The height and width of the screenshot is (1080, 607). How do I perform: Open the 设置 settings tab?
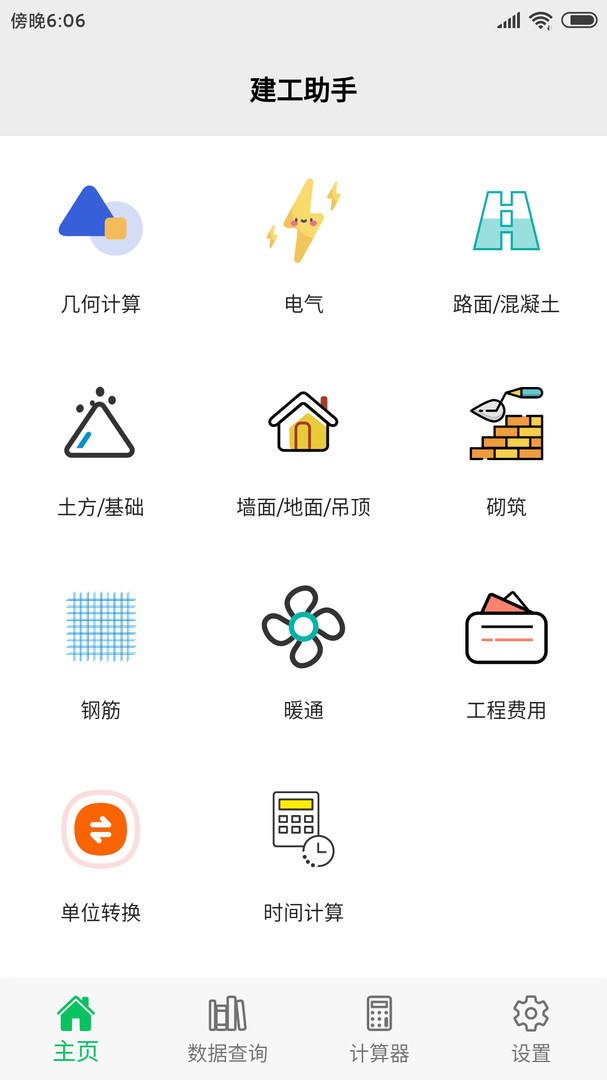[x=531, y=1028]
